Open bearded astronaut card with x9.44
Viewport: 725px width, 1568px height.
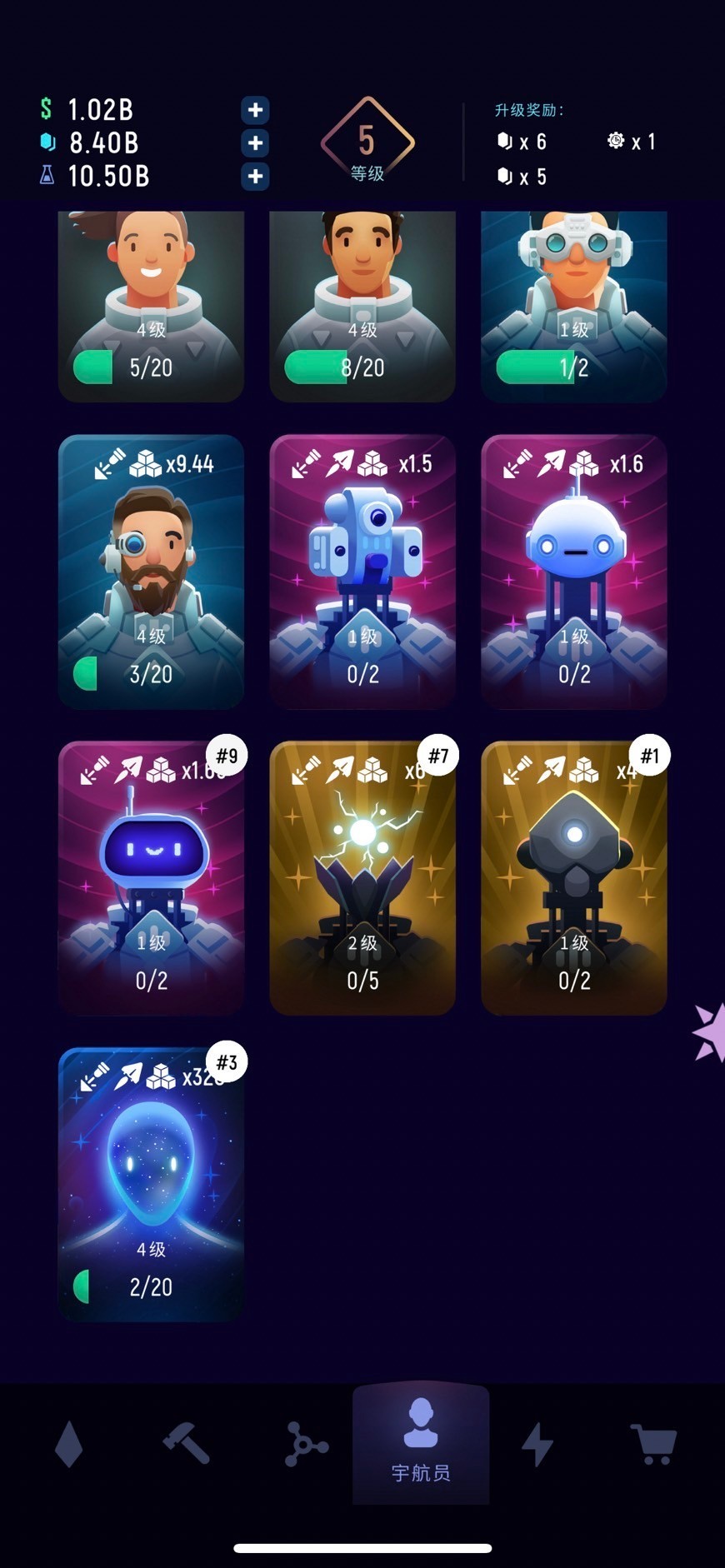point(151,572)
